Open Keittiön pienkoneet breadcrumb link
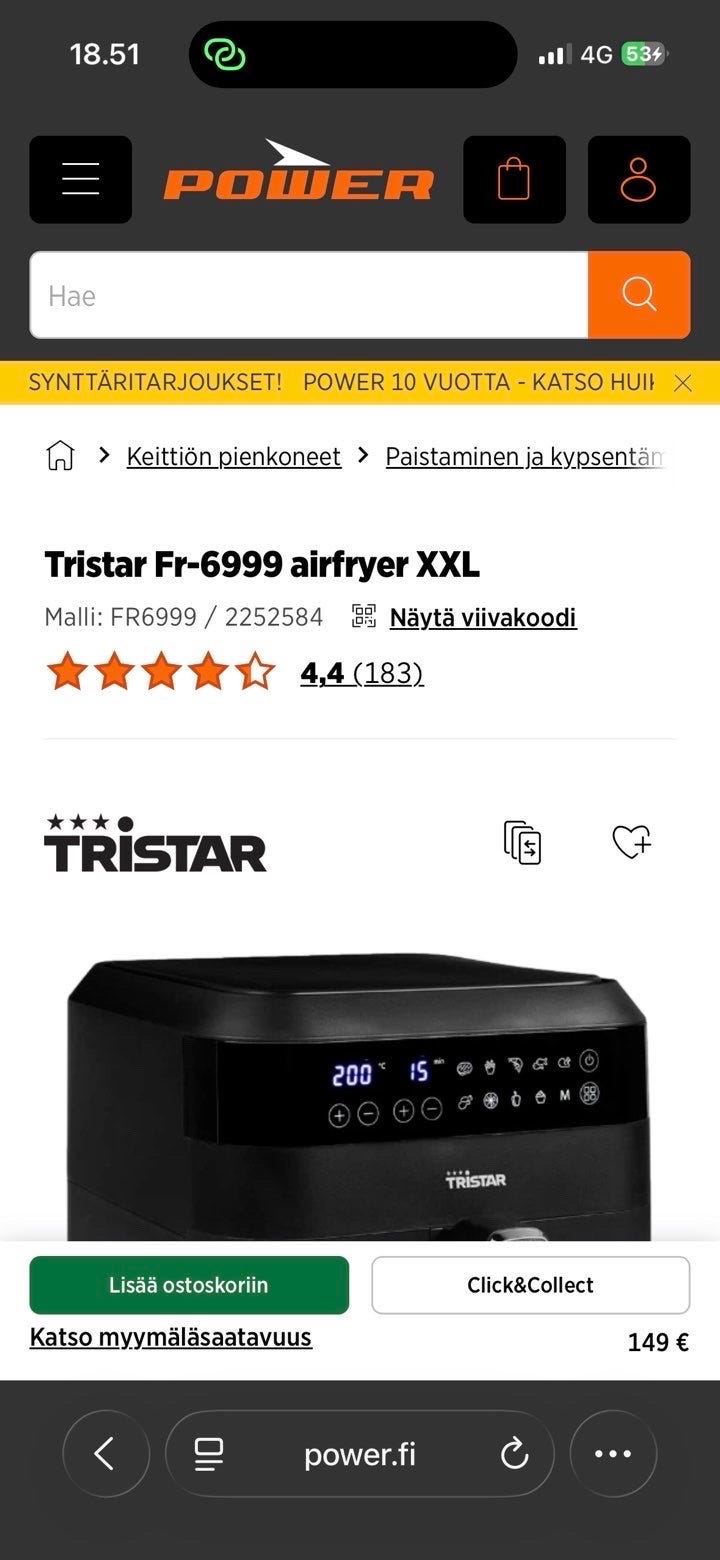The height and width of the screenshot is (1560, 720). click(x=233, y=456)
